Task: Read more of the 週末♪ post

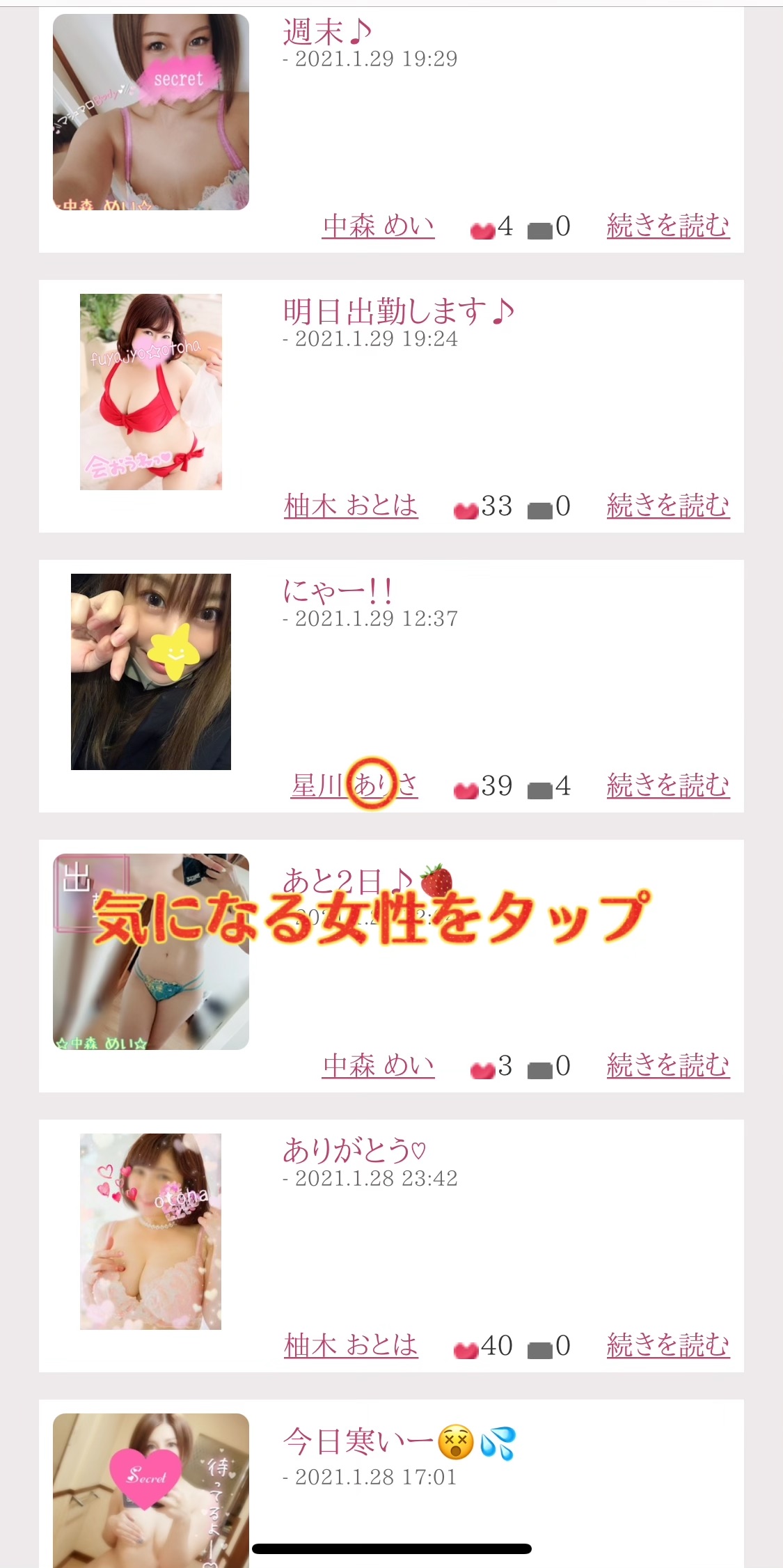Action: (667, 226)
